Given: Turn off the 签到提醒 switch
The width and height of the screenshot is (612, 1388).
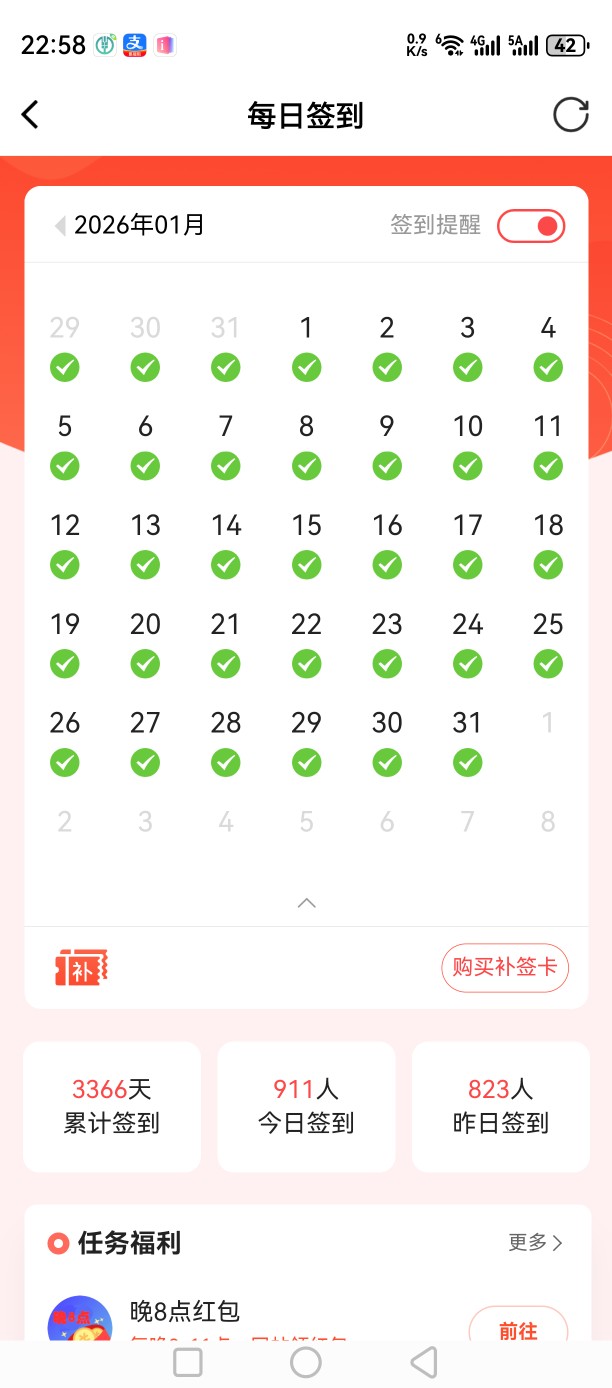Looking at the screenshot, I should [531, 226].
